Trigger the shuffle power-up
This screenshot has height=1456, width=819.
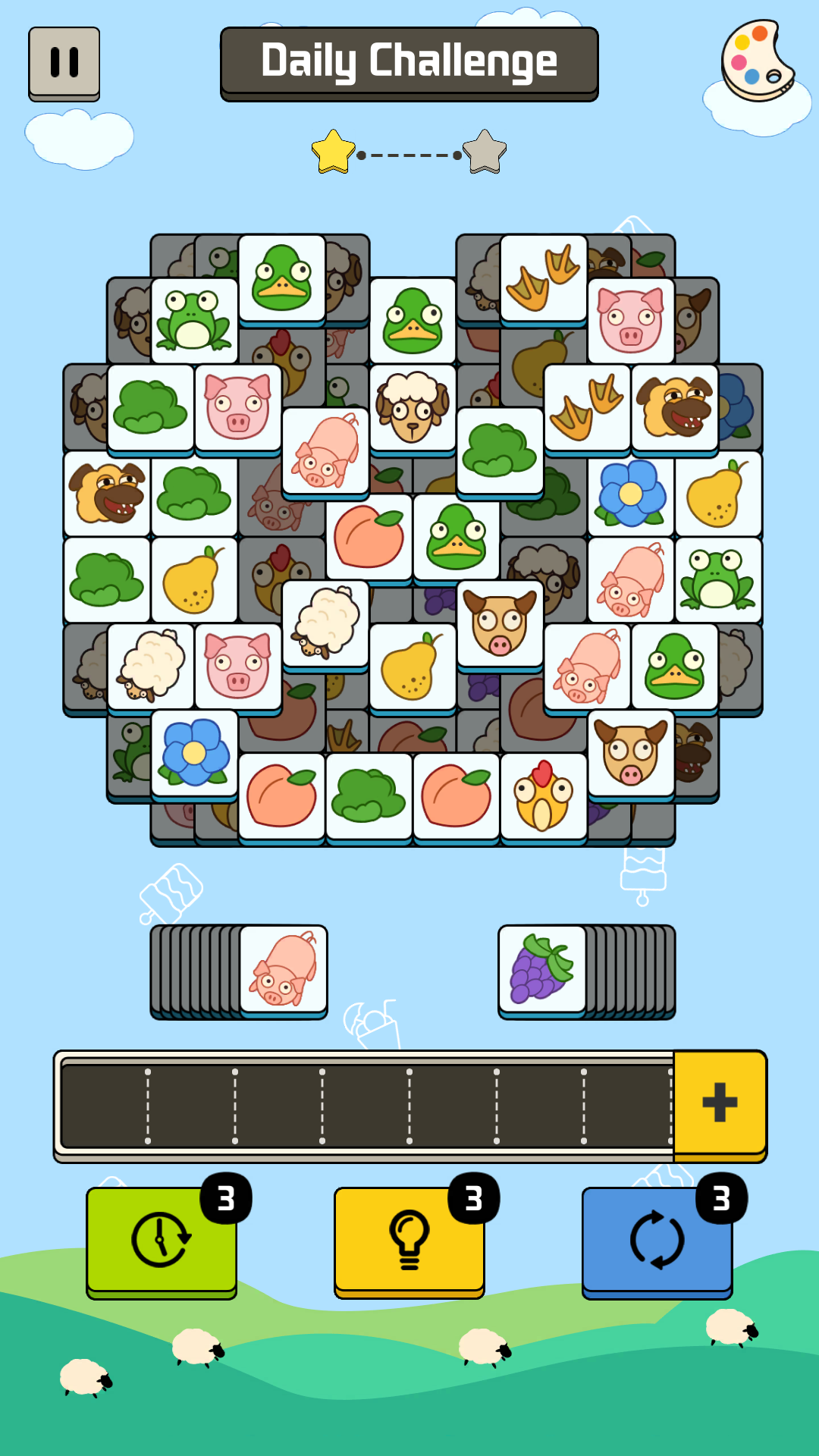point(657,1236)
